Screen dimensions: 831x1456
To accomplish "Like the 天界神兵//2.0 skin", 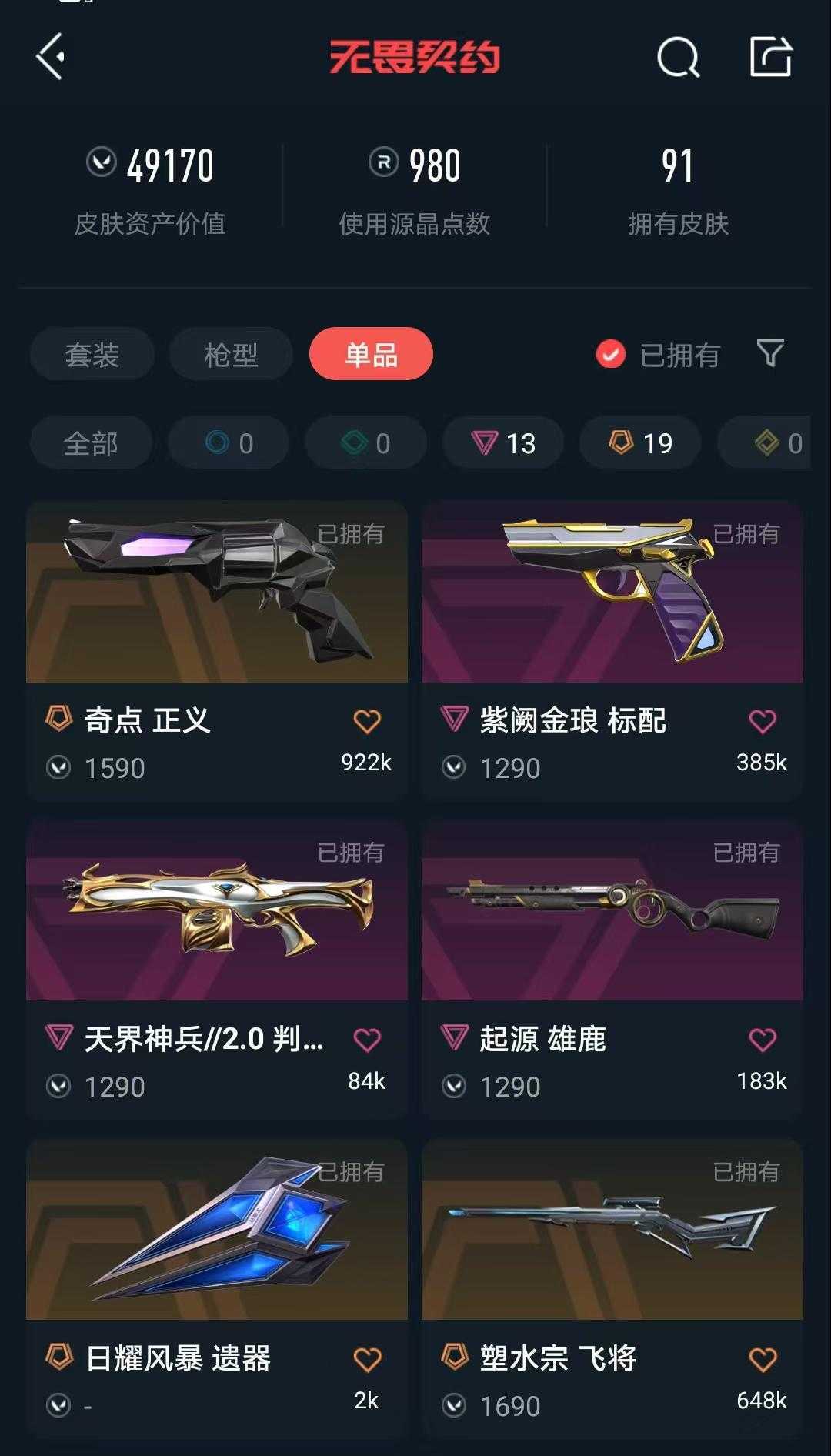I will [367, 1040].
